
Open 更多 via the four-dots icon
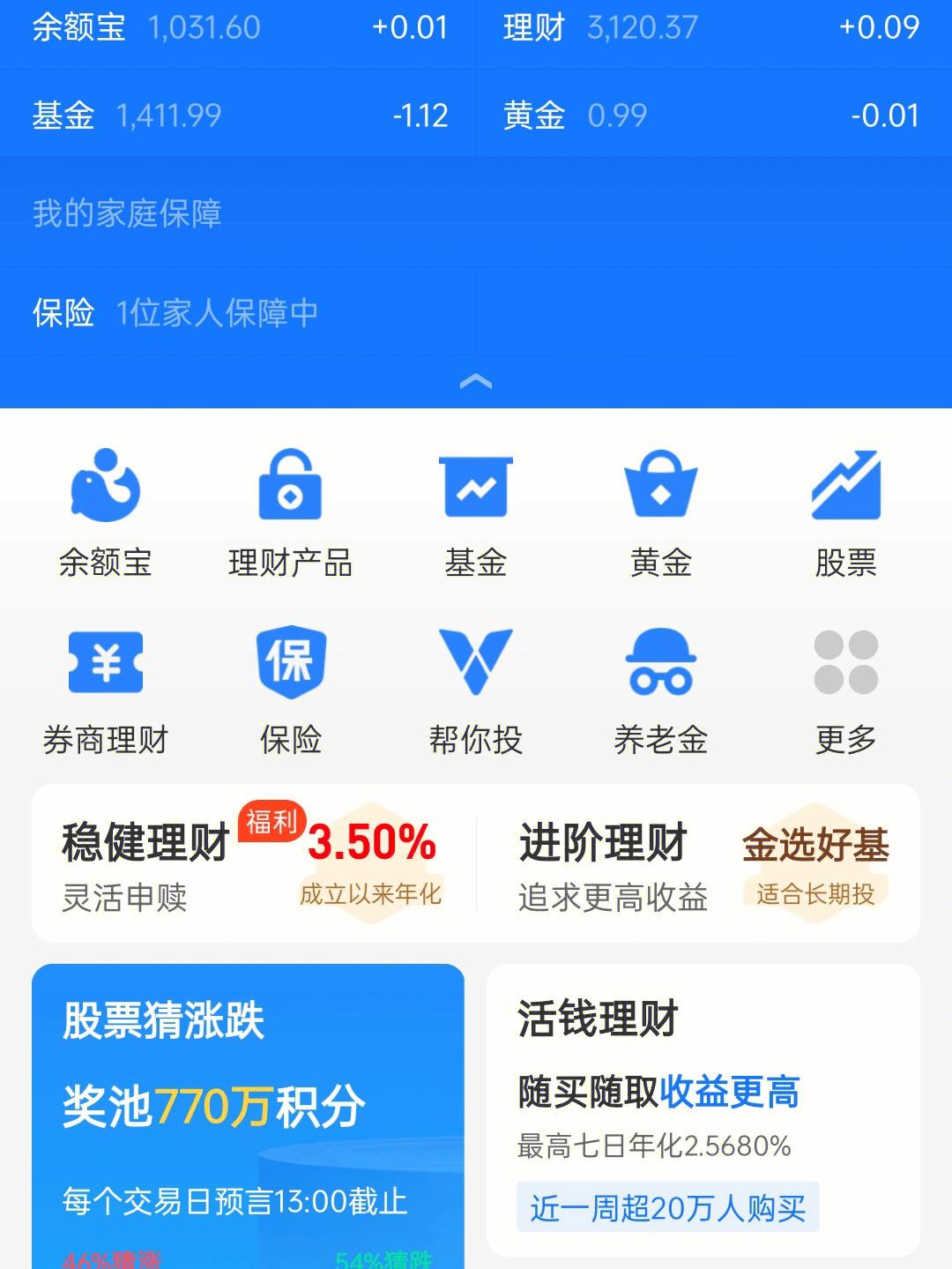pyautogui.click(x=846, y=663)
